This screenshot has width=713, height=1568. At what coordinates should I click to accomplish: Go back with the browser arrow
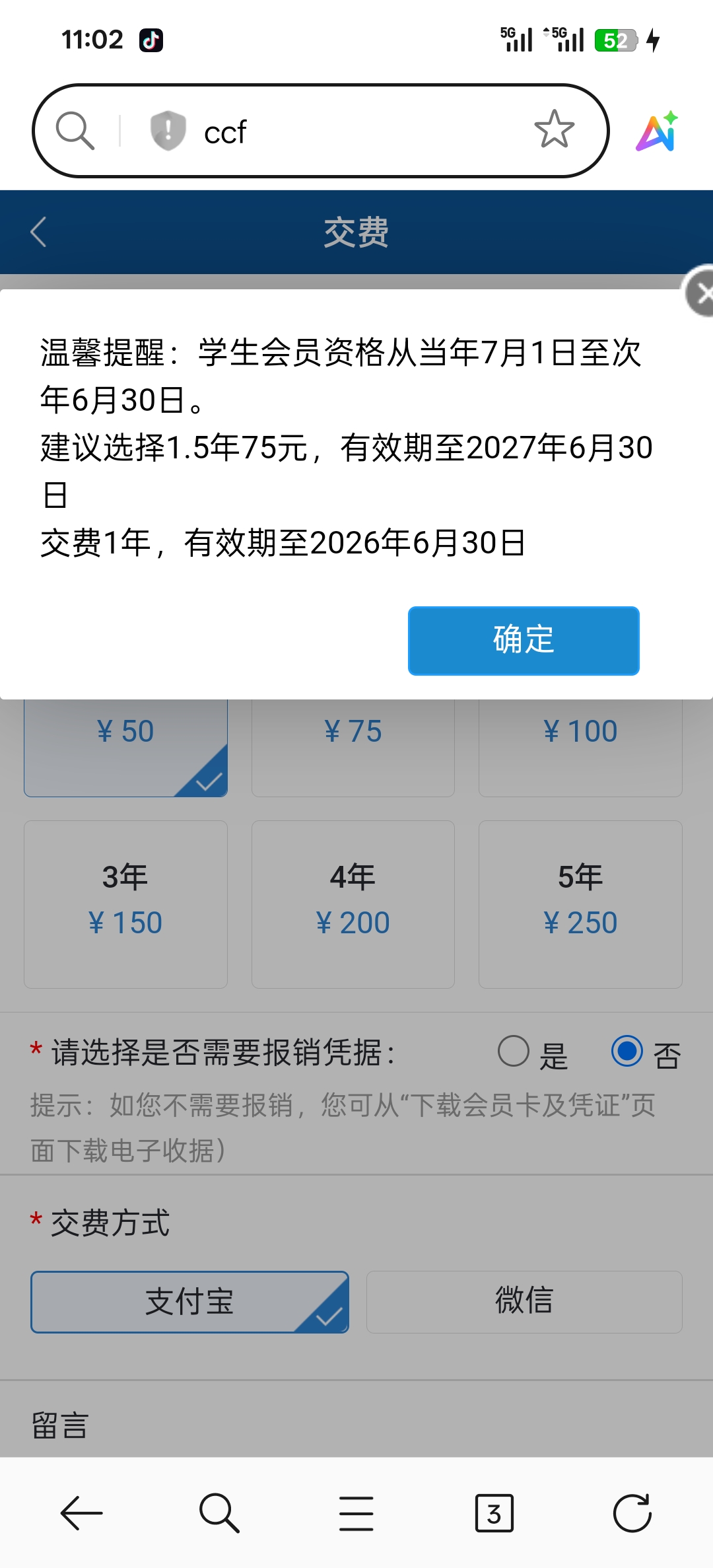pos(81,1513)
